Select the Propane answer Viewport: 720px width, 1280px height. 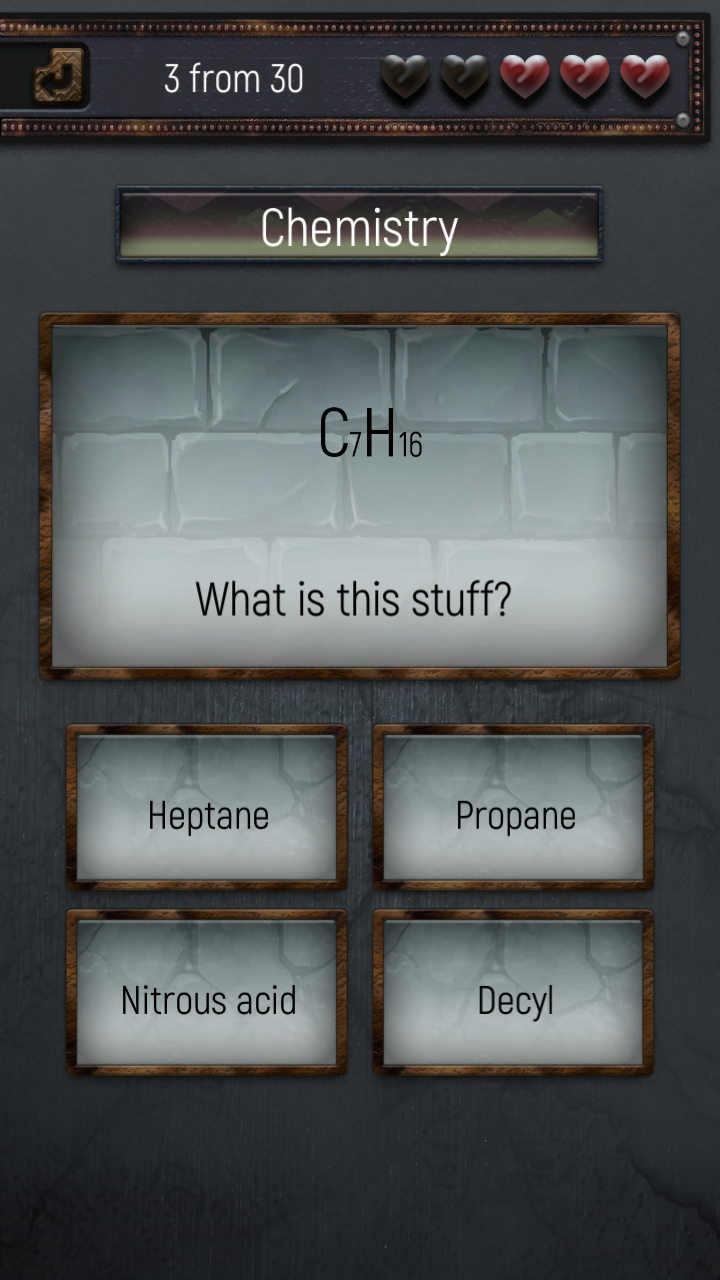tap(514, 807)
